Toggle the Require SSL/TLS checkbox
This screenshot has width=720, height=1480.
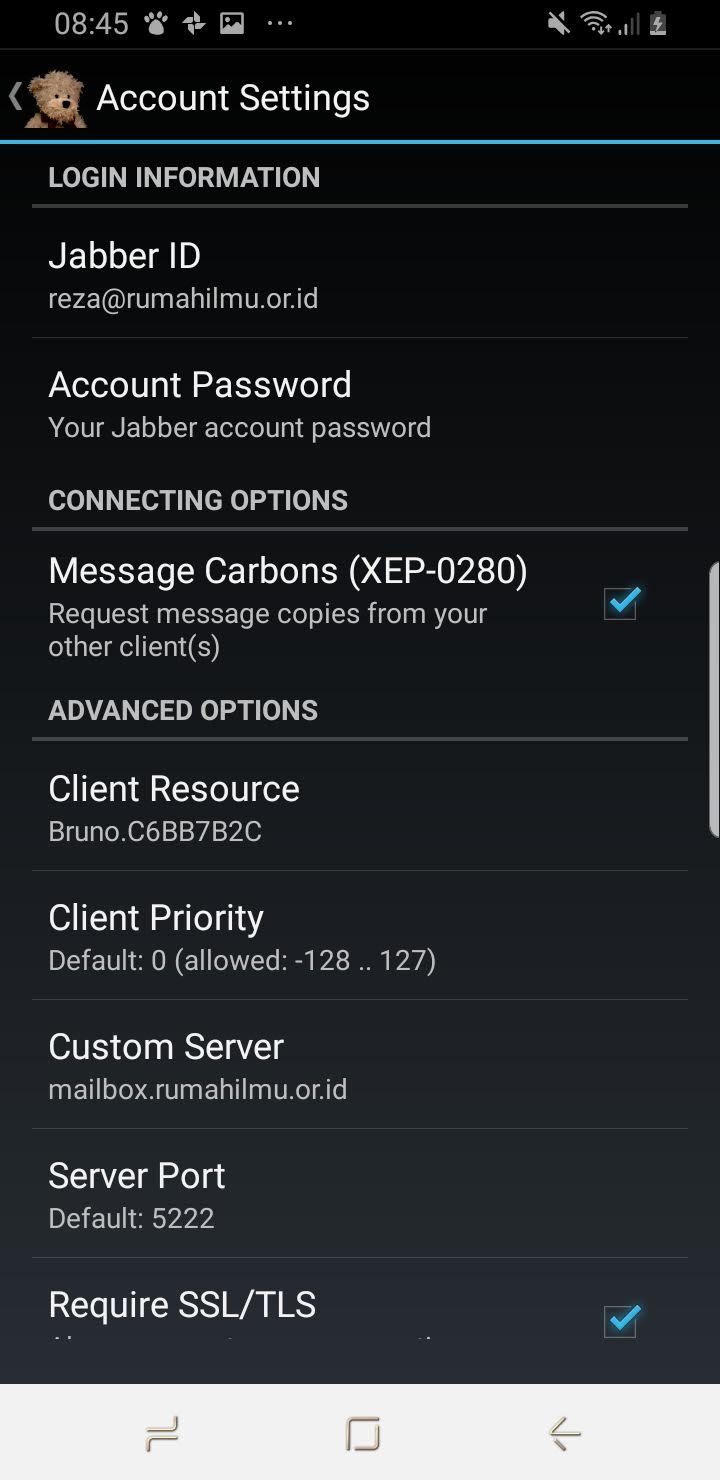click(x=621, y=1320)
